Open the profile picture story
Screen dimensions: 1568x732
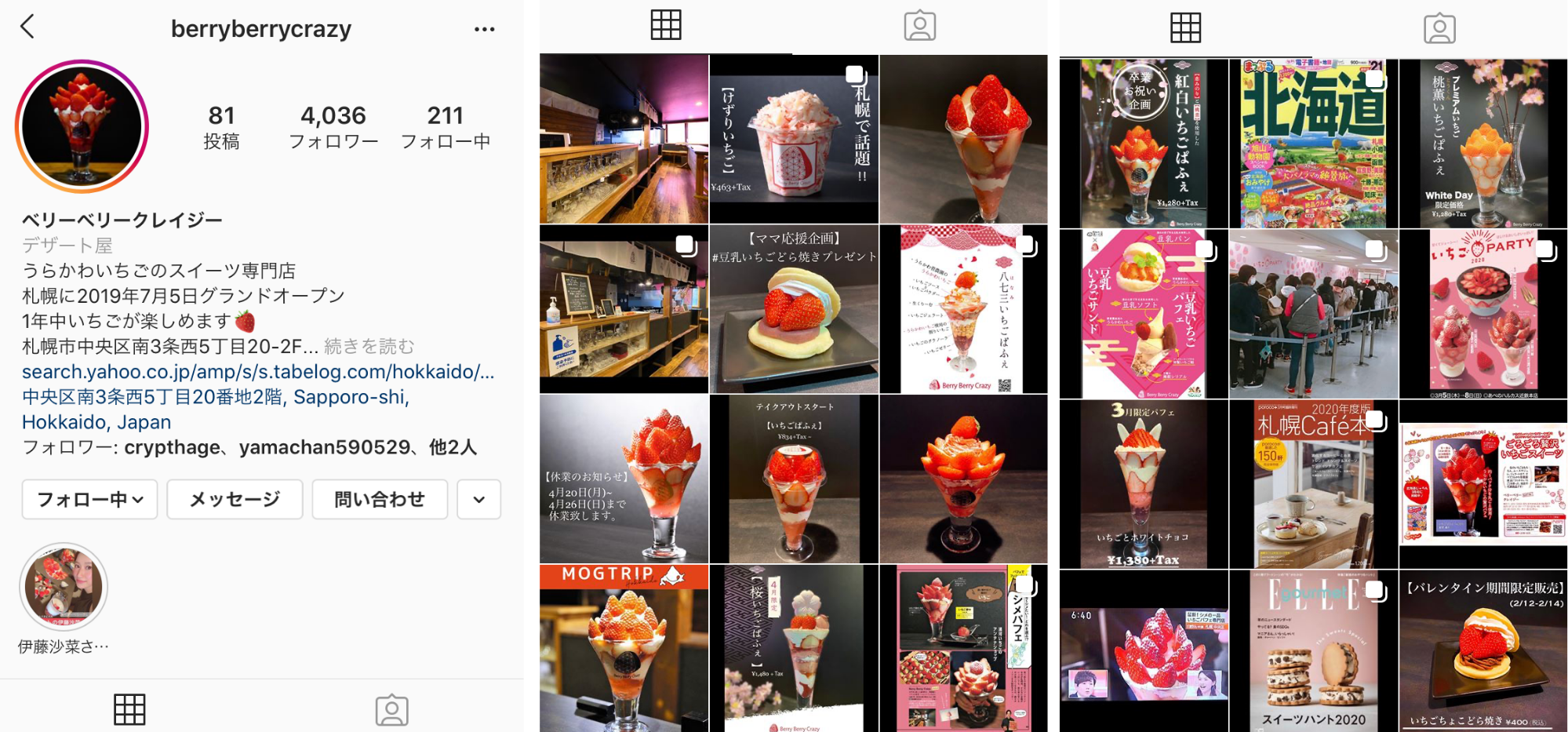pyautogui.click(x=82, y=126)
